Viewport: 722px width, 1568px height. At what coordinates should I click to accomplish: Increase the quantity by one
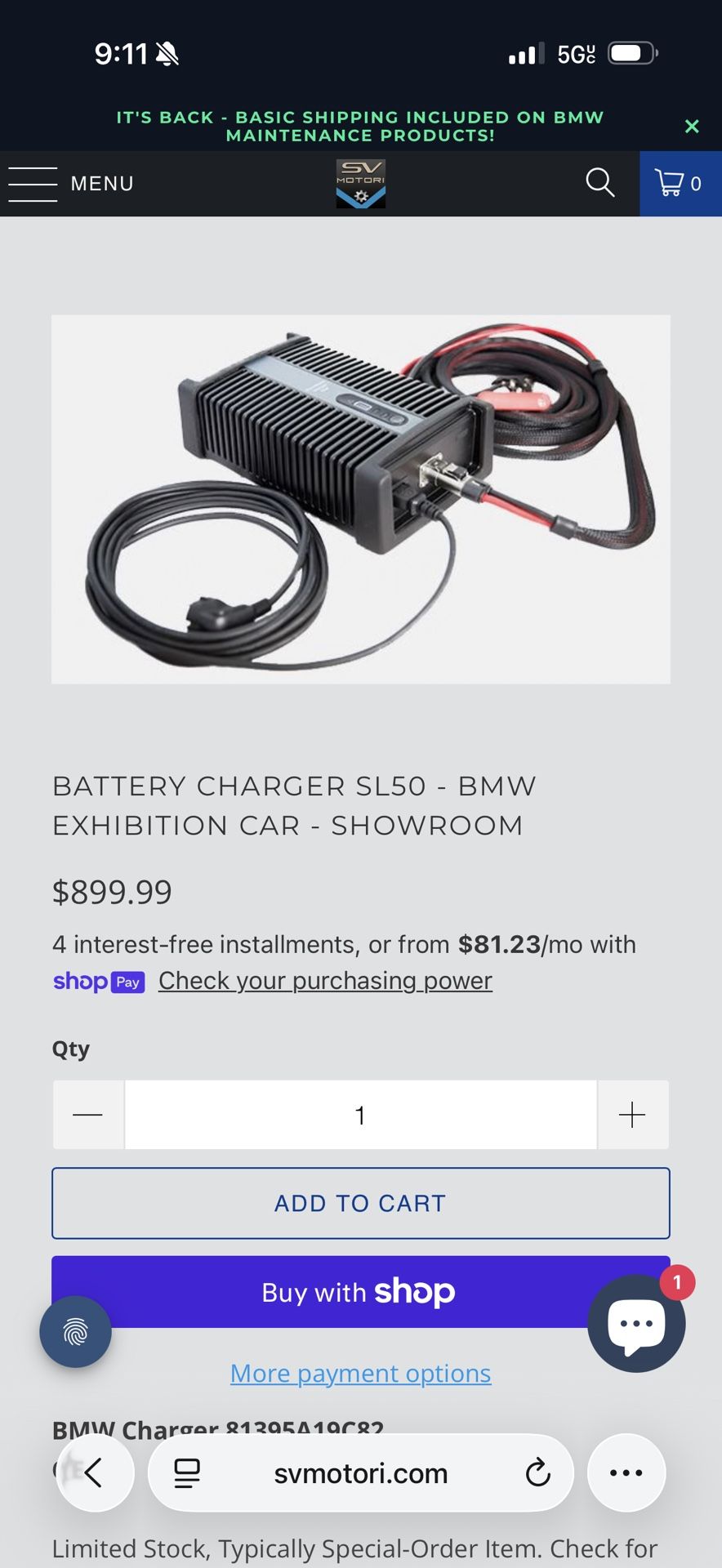pyautogui.click(x=632, y=1115)
